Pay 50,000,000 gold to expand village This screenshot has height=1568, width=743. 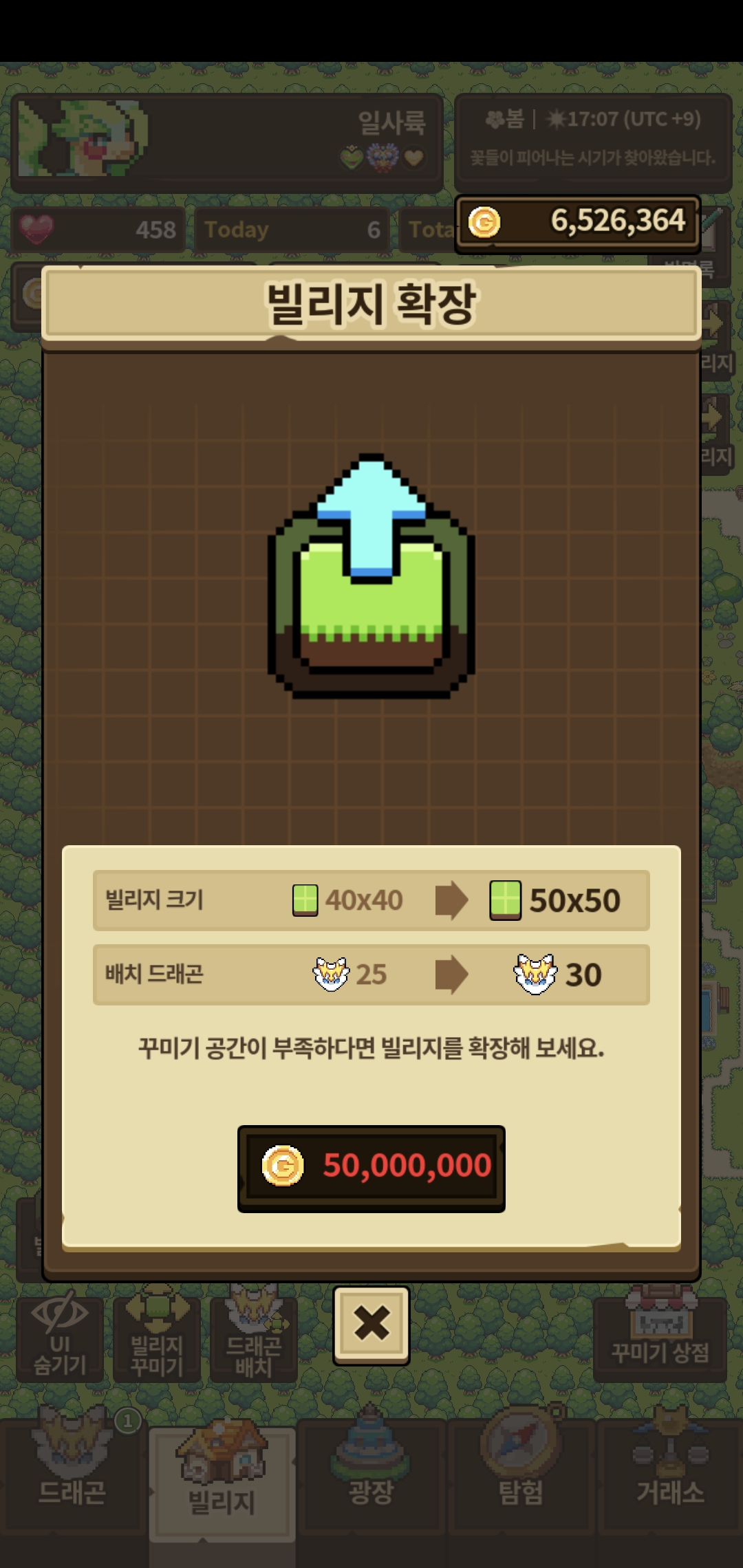pos(371,1167)
